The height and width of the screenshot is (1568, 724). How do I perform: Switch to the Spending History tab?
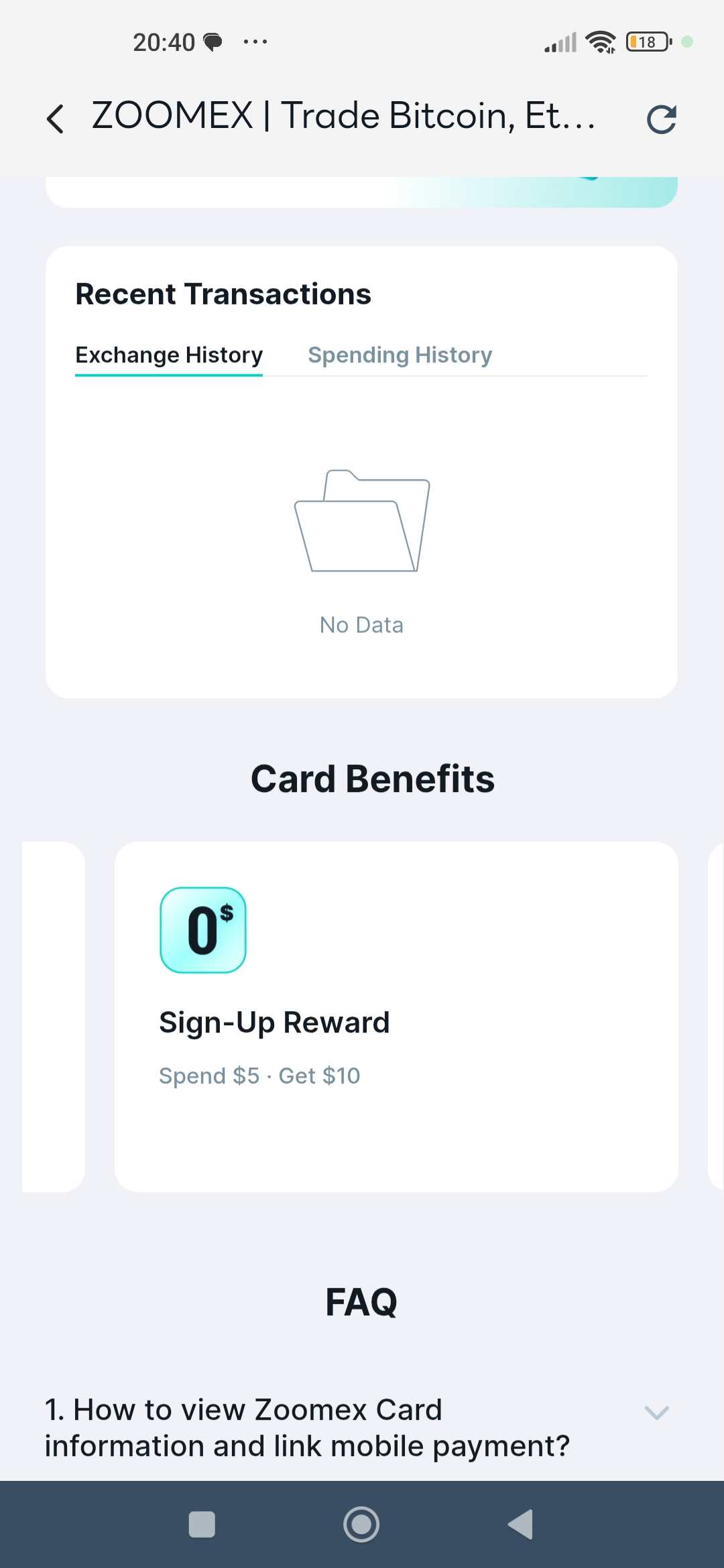coord(400,355)
